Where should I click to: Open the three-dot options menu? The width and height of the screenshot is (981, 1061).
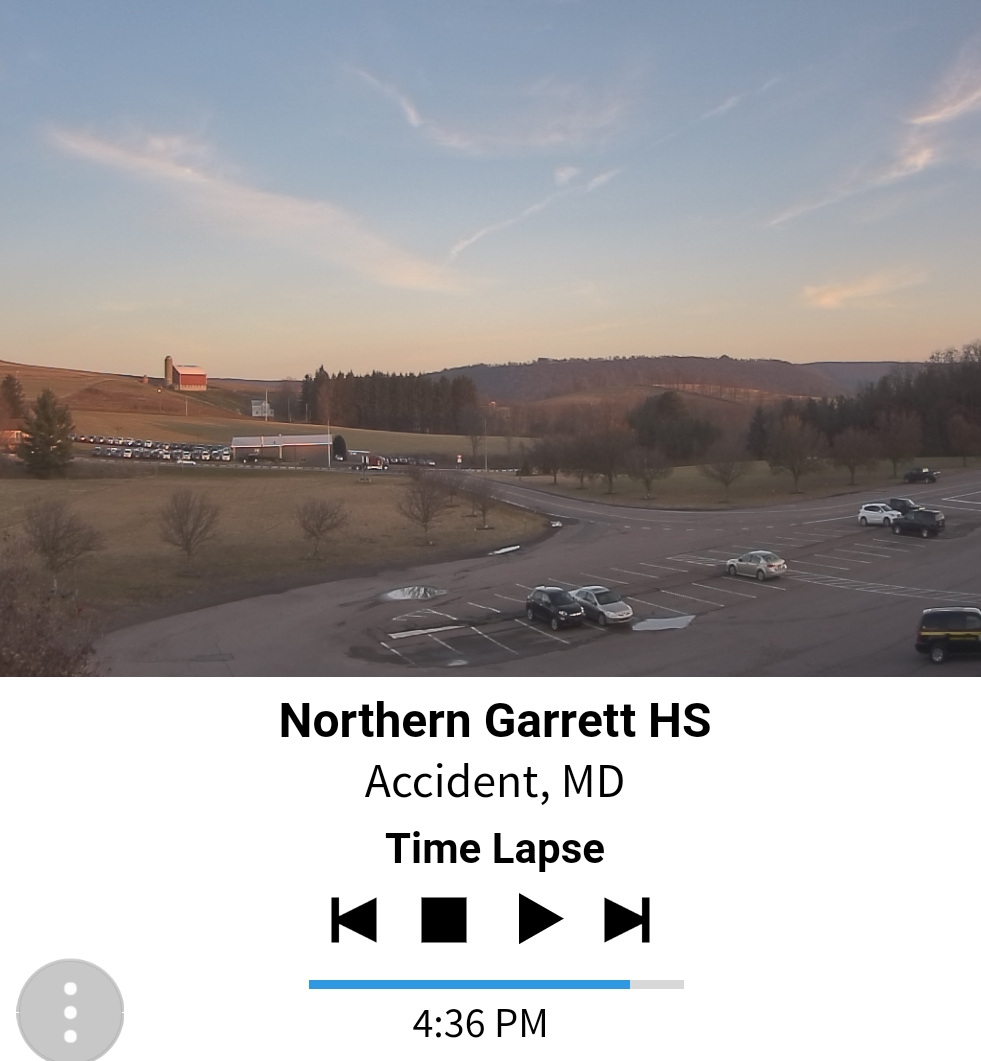coord(70,1011)
